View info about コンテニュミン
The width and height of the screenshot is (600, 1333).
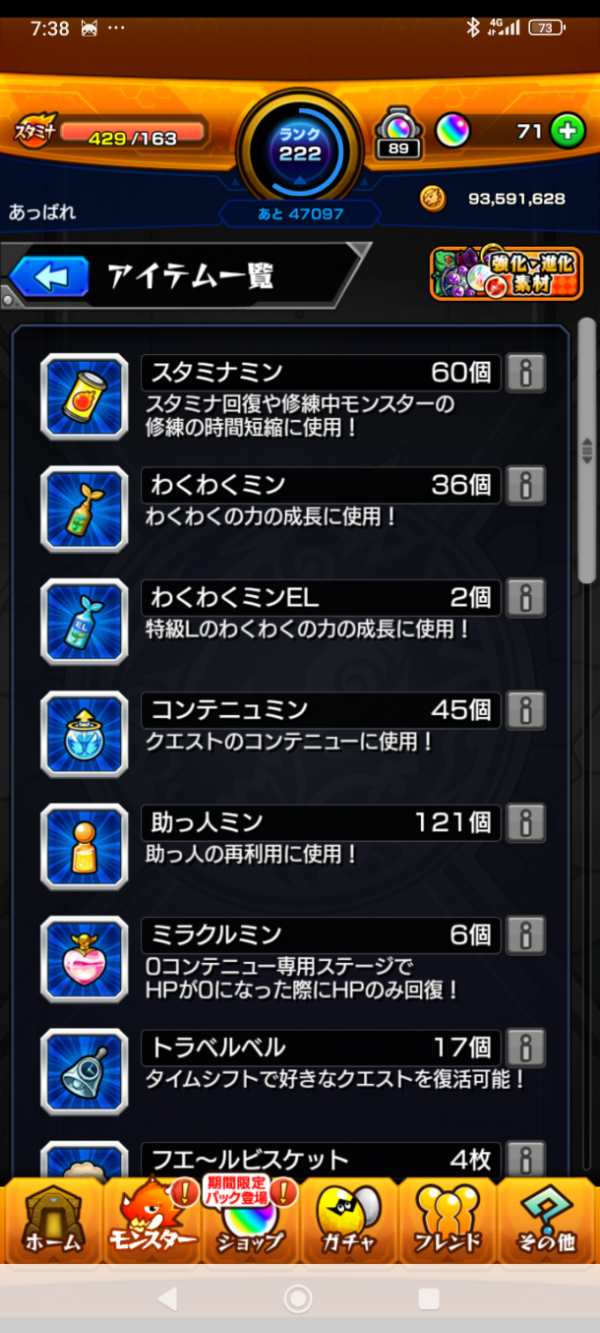pyautogui.click(x=525, y=710)
